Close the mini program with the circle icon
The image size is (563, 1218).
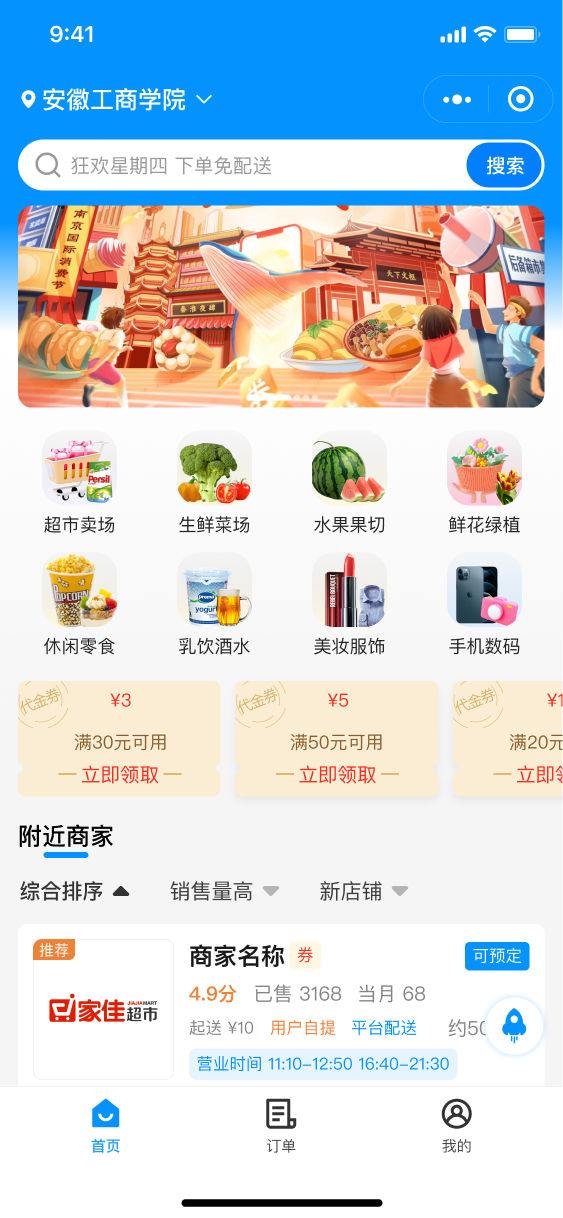520,100
